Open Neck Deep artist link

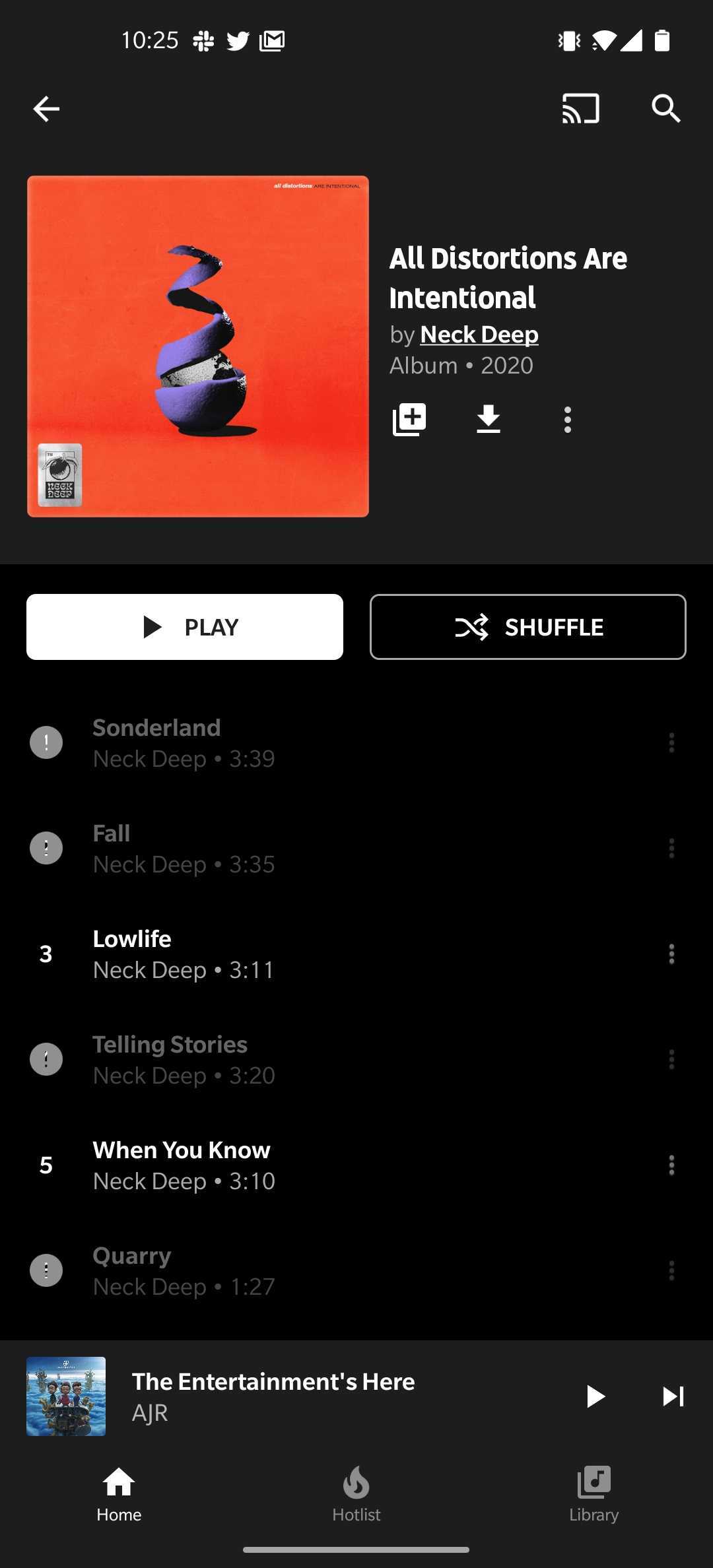[479, 335]
